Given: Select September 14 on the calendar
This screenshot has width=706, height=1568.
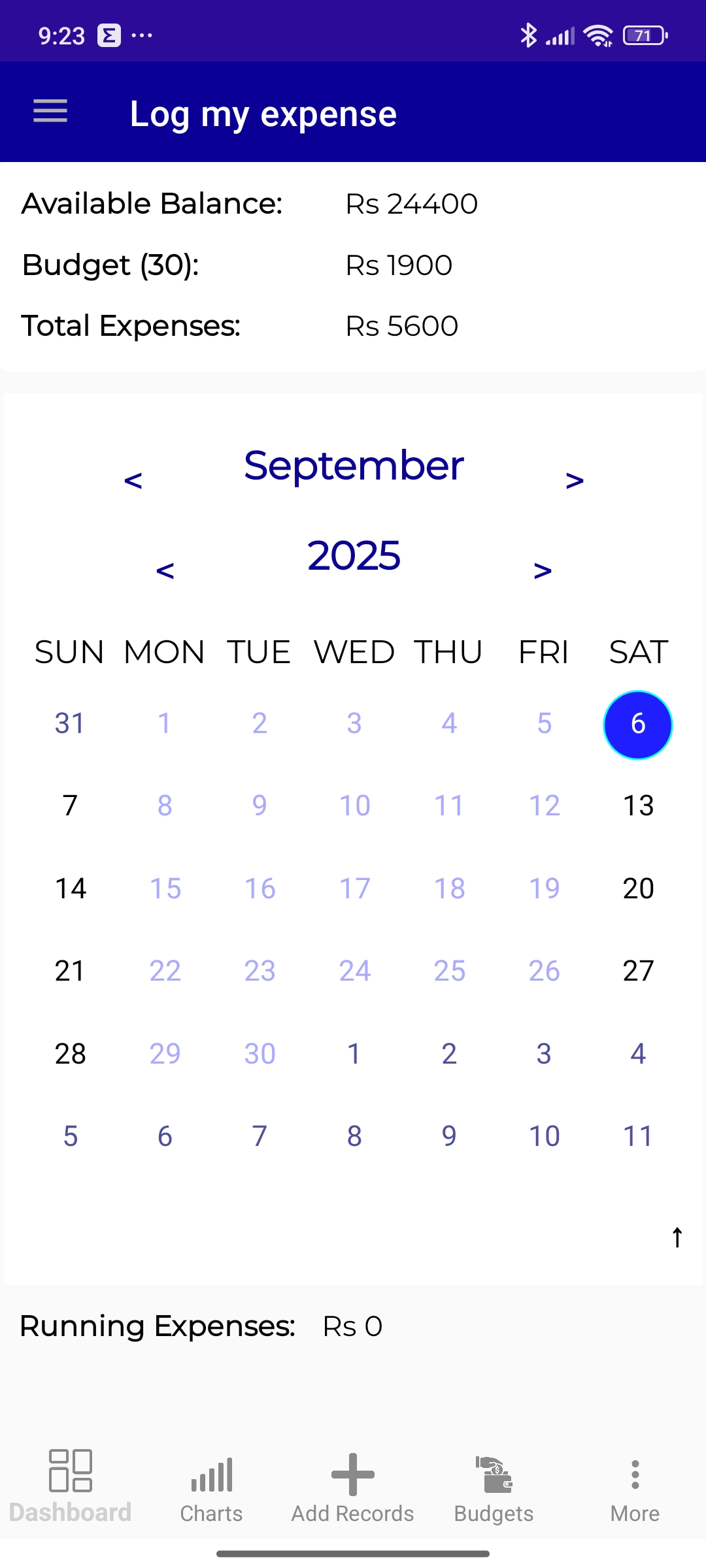Looking at the screenshot, I should click(x=70, y=889).
